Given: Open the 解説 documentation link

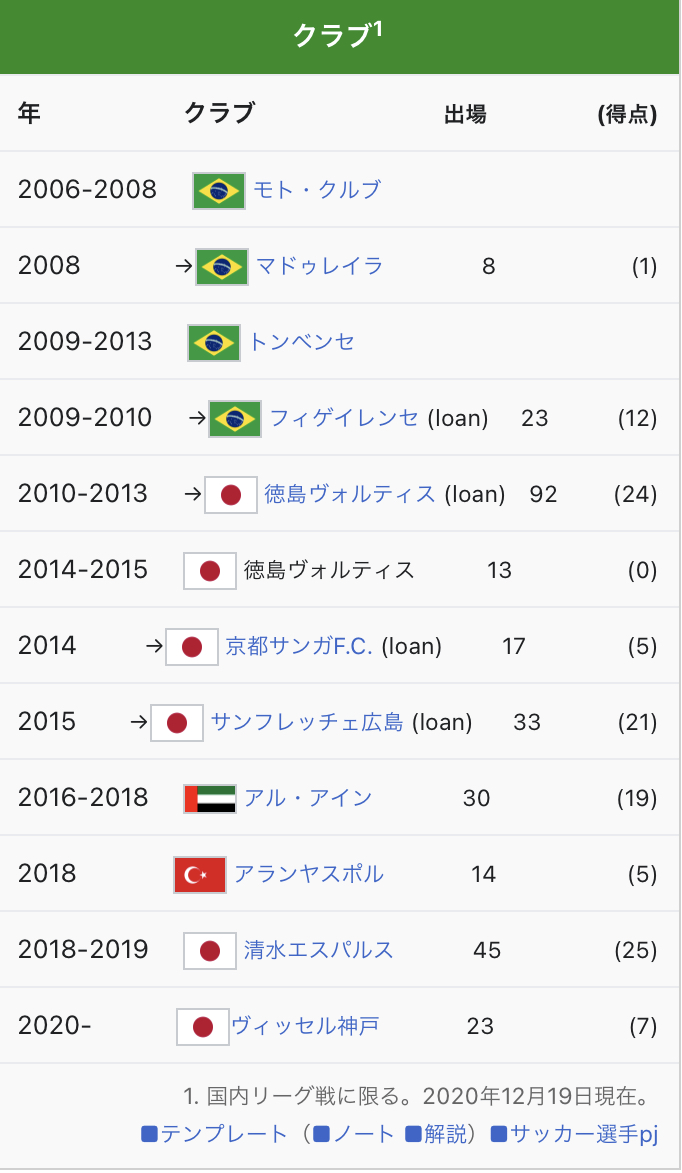Looking at the screenshot, I should (438, 1134).
